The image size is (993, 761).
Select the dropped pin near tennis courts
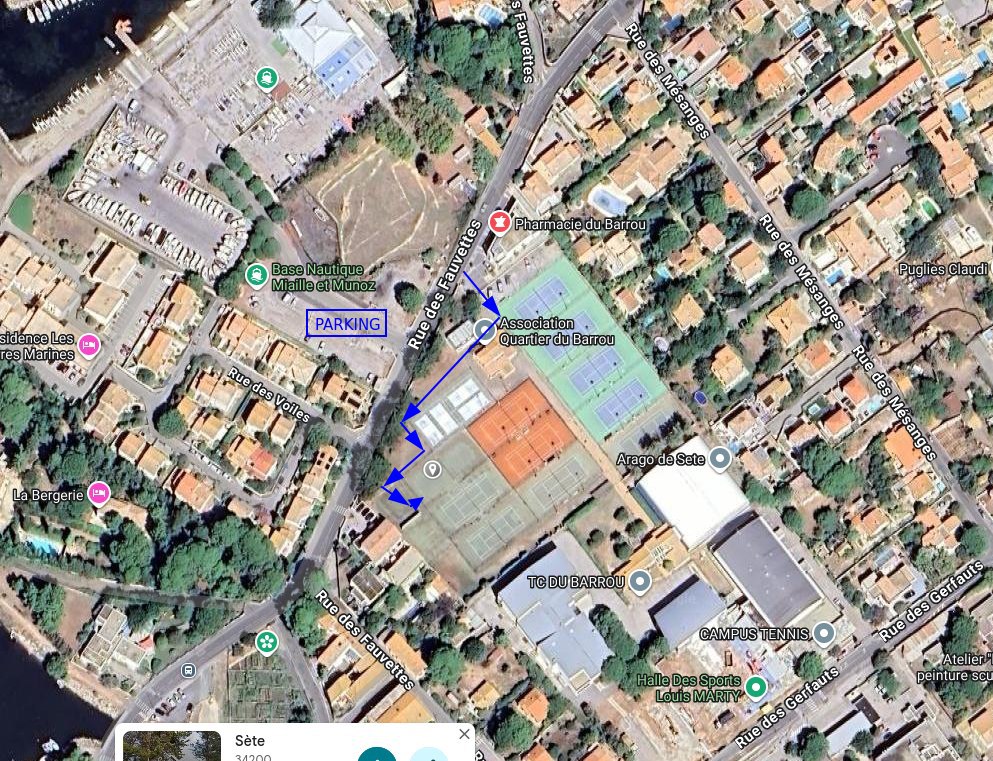432,469
